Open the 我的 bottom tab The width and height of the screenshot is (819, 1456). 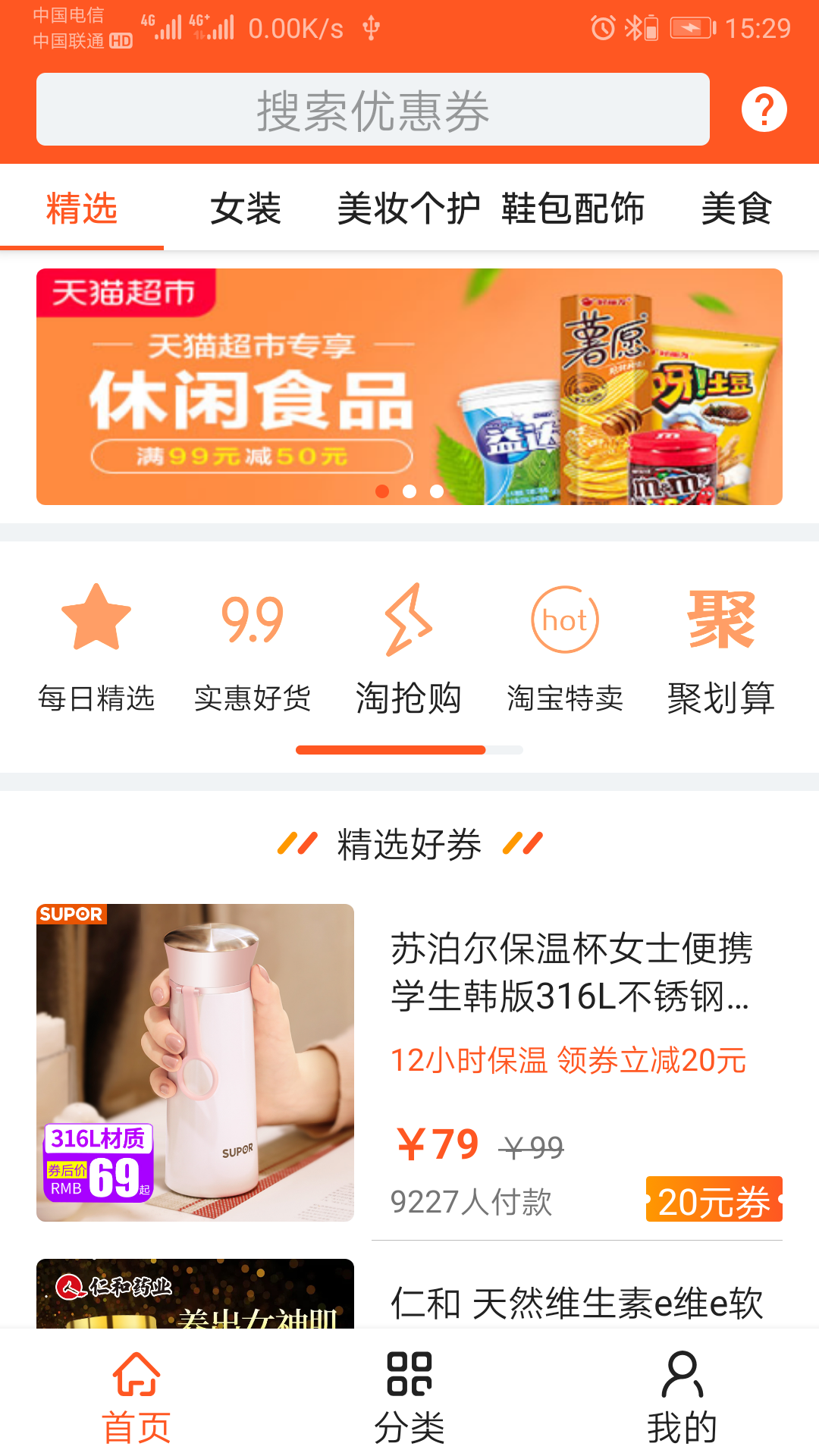[x=682, y=1397]
